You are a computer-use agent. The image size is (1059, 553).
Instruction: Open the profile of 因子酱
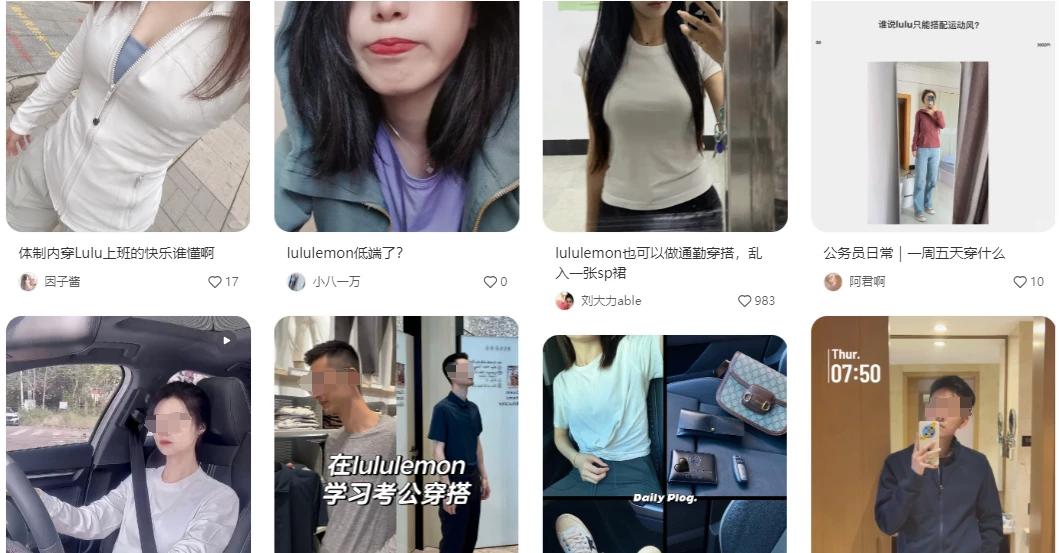(62, 282)
